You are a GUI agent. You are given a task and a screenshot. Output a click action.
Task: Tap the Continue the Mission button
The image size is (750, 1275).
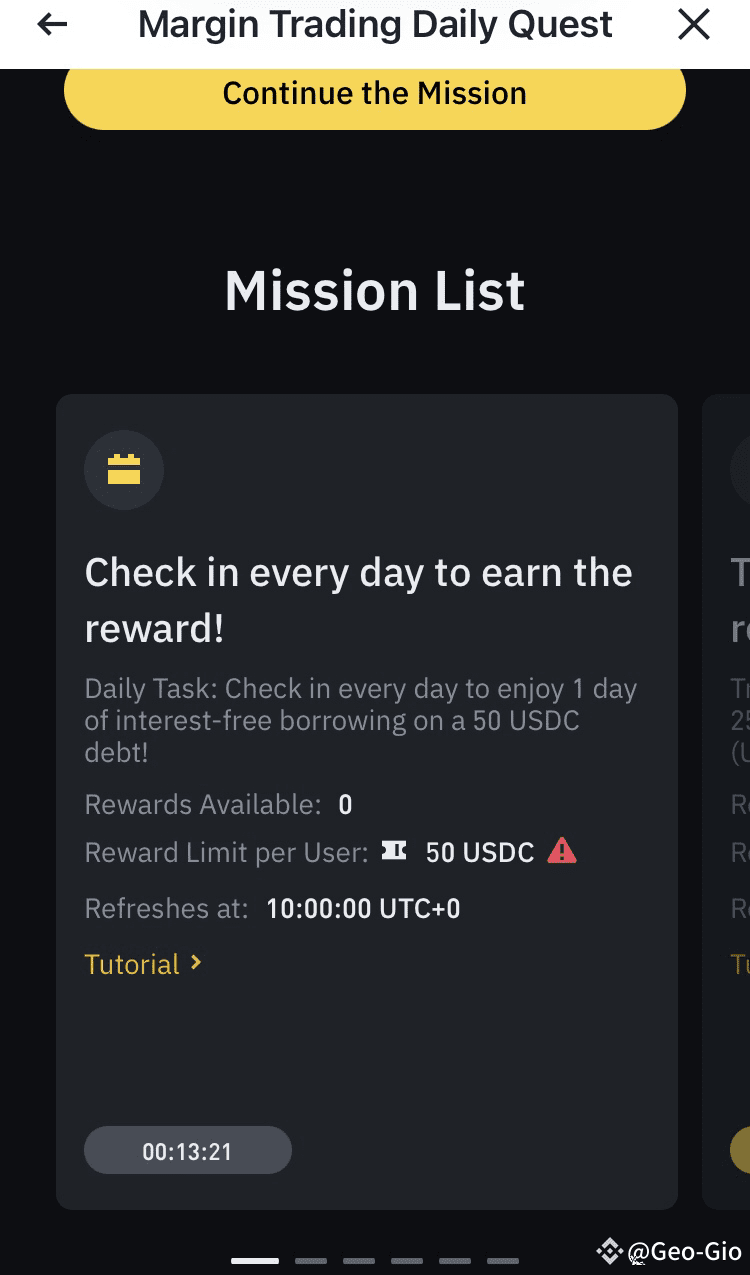tap(375, 94)
